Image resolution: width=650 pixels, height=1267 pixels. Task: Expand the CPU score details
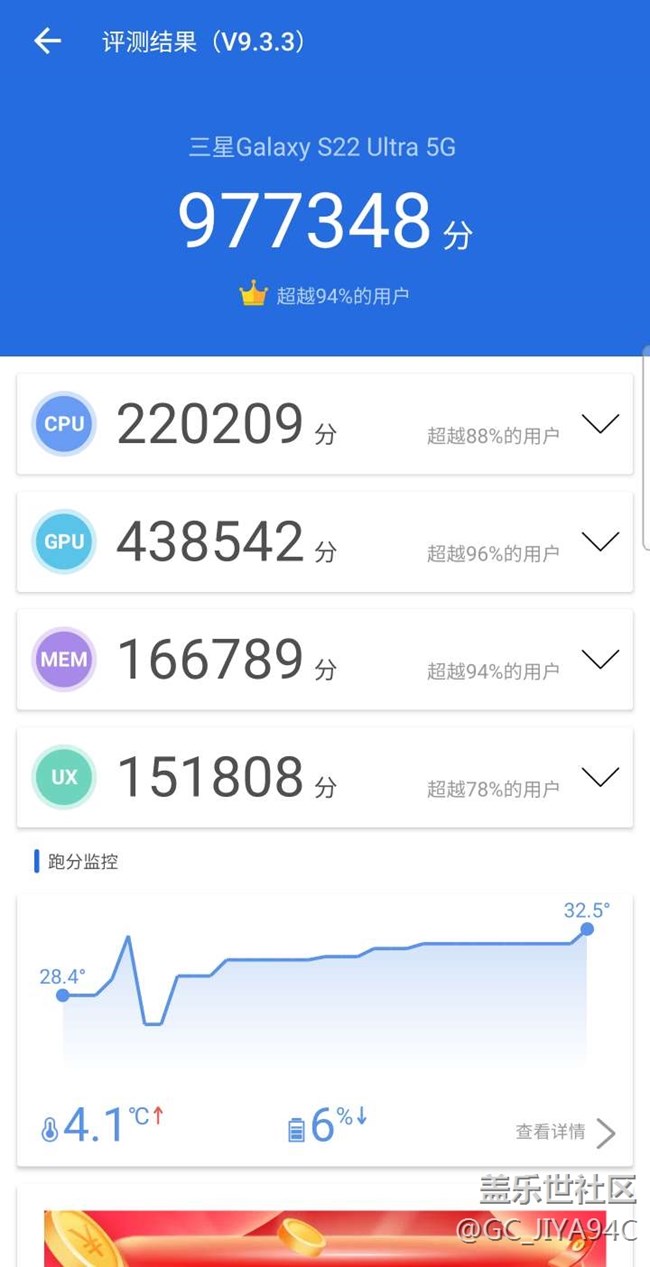coord(600,424)
